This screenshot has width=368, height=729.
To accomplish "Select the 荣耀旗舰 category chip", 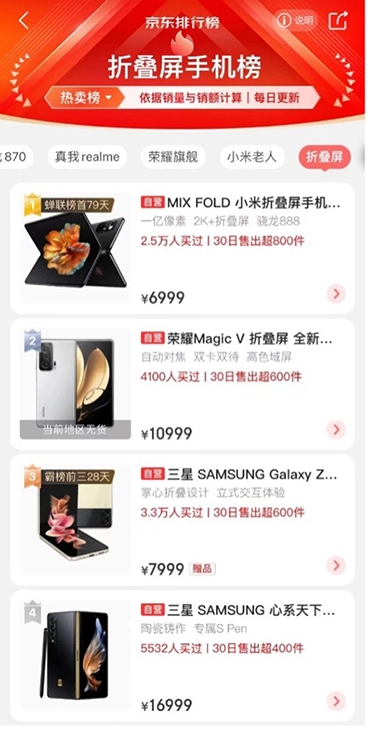I will coord(173,157).
